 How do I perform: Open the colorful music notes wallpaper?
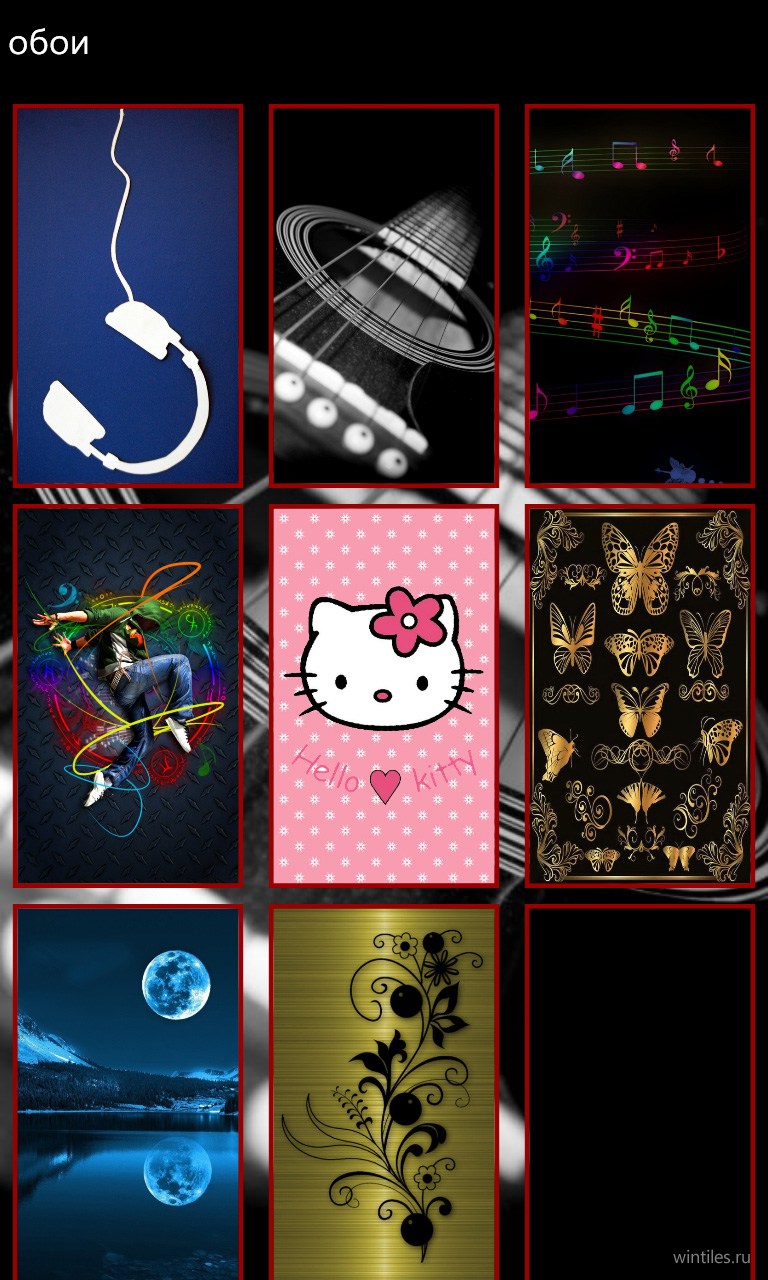[x=640, y=296]
